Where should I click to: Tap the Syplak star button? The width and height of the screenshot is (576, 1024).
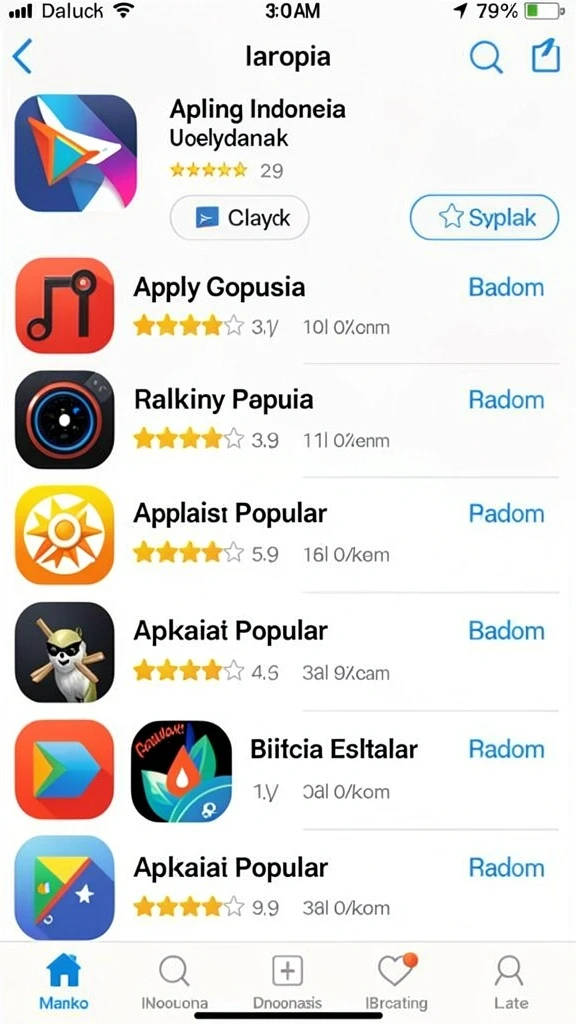click(x=485, y=217)
